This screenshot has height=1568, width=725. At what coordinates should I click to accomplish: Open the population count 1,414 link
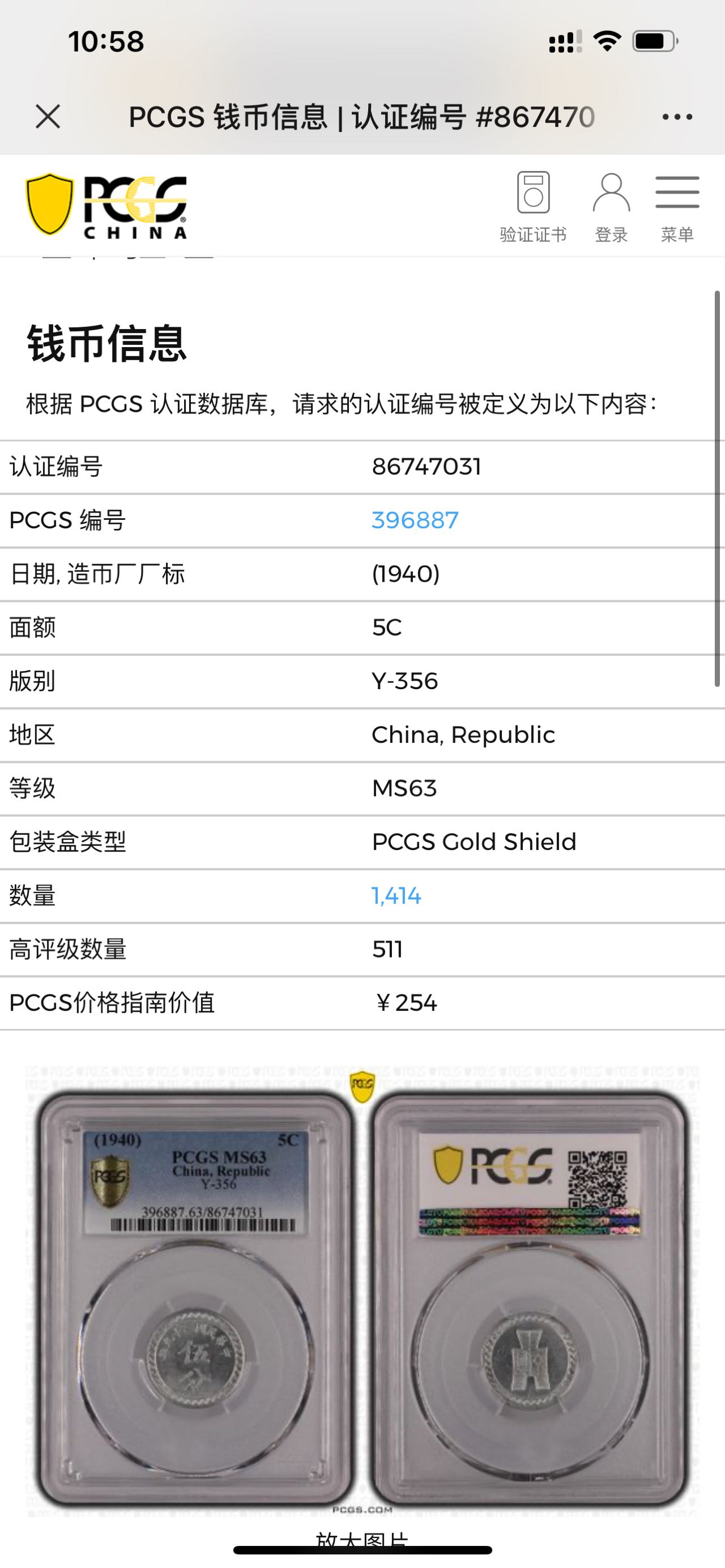(396, 896)
